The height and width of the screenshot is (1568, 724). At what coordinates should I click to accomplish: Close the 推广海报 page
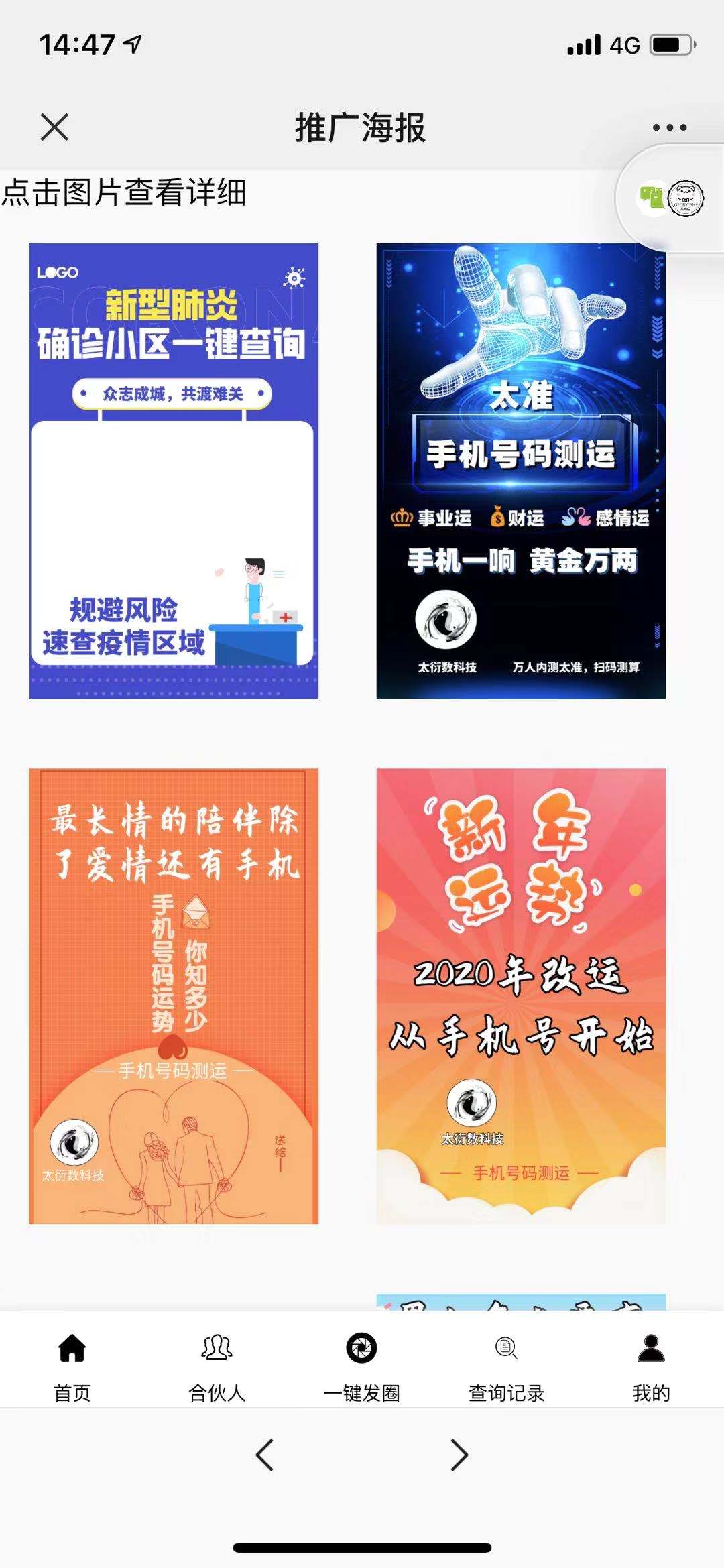point(54,127)
